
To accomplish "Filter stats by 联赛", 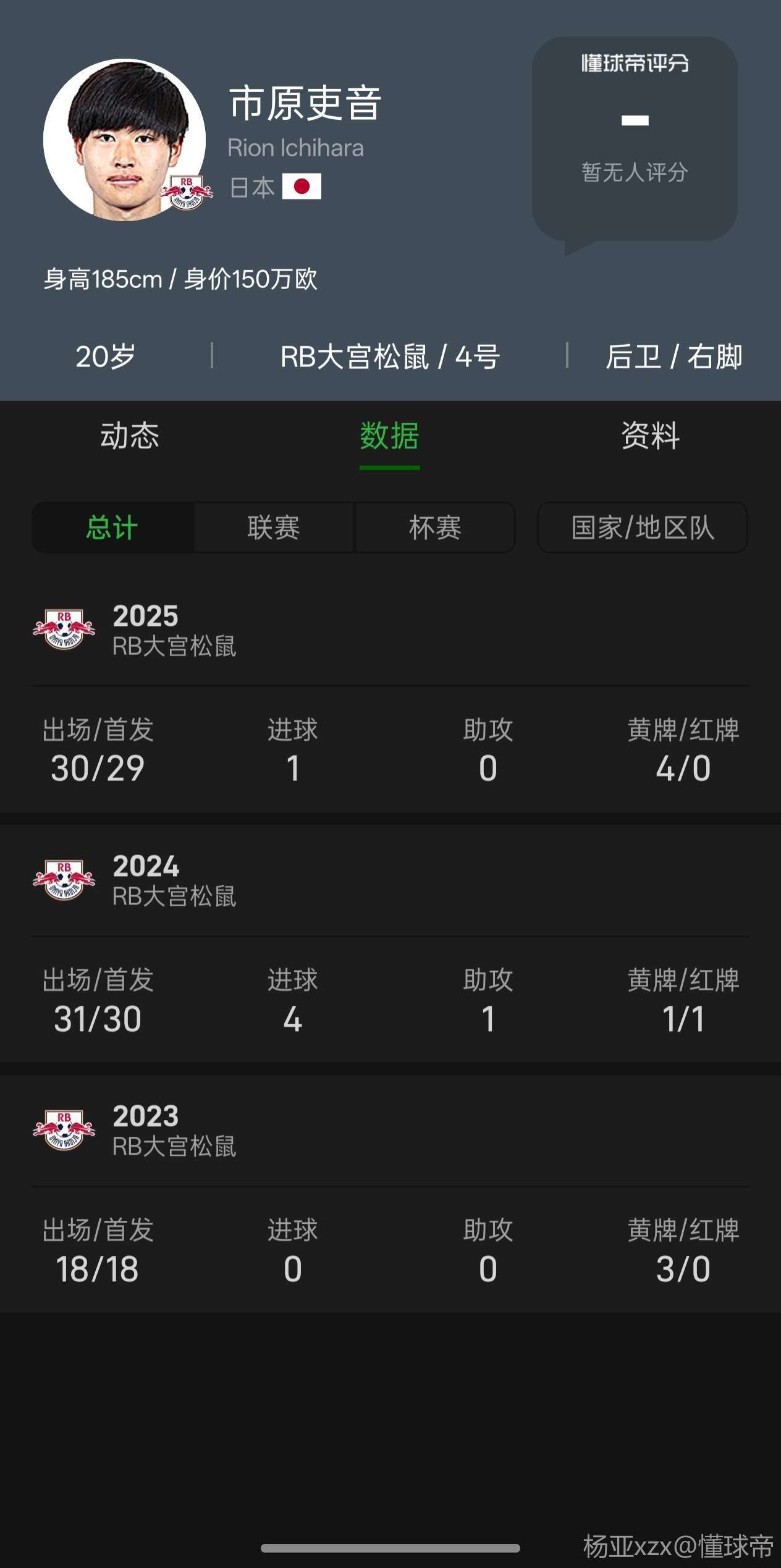I will coord(274,528).
